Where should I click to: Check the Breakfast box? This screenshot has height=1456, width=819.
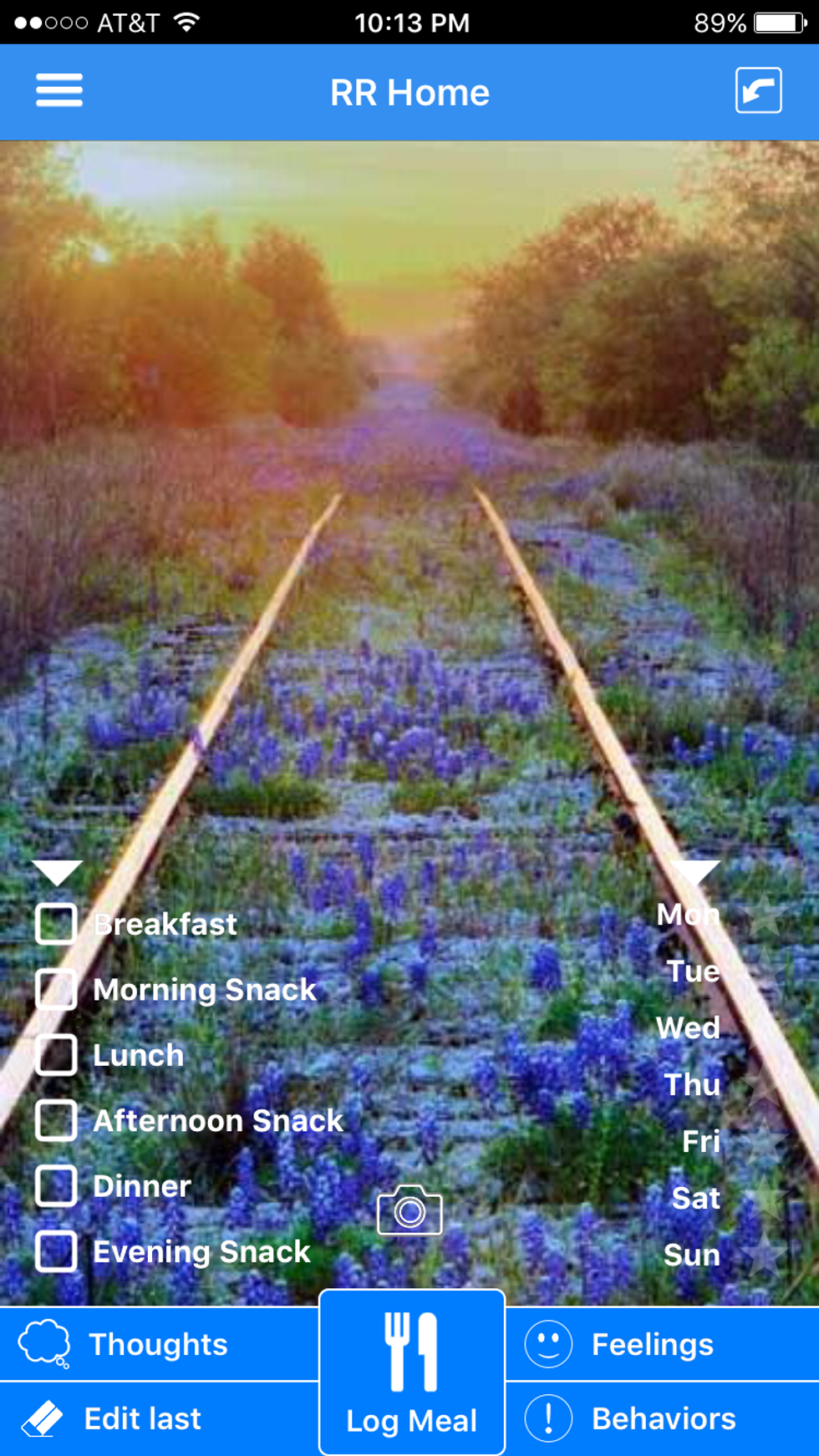click(x=56, y=923)
